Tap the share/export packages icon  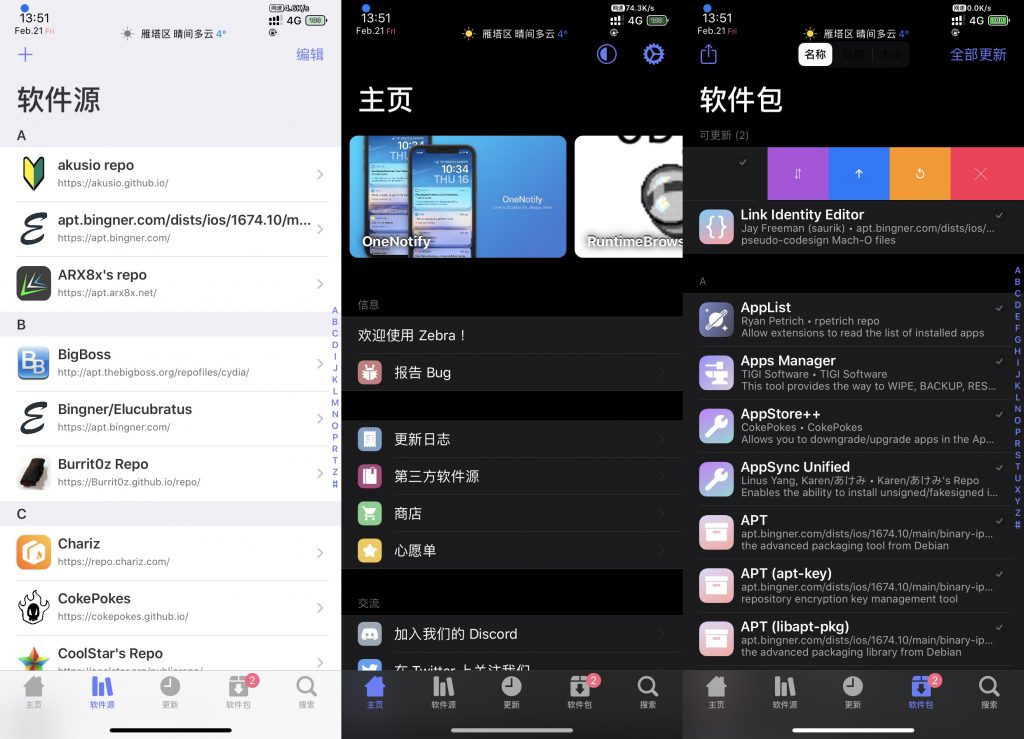pos(709,55)
